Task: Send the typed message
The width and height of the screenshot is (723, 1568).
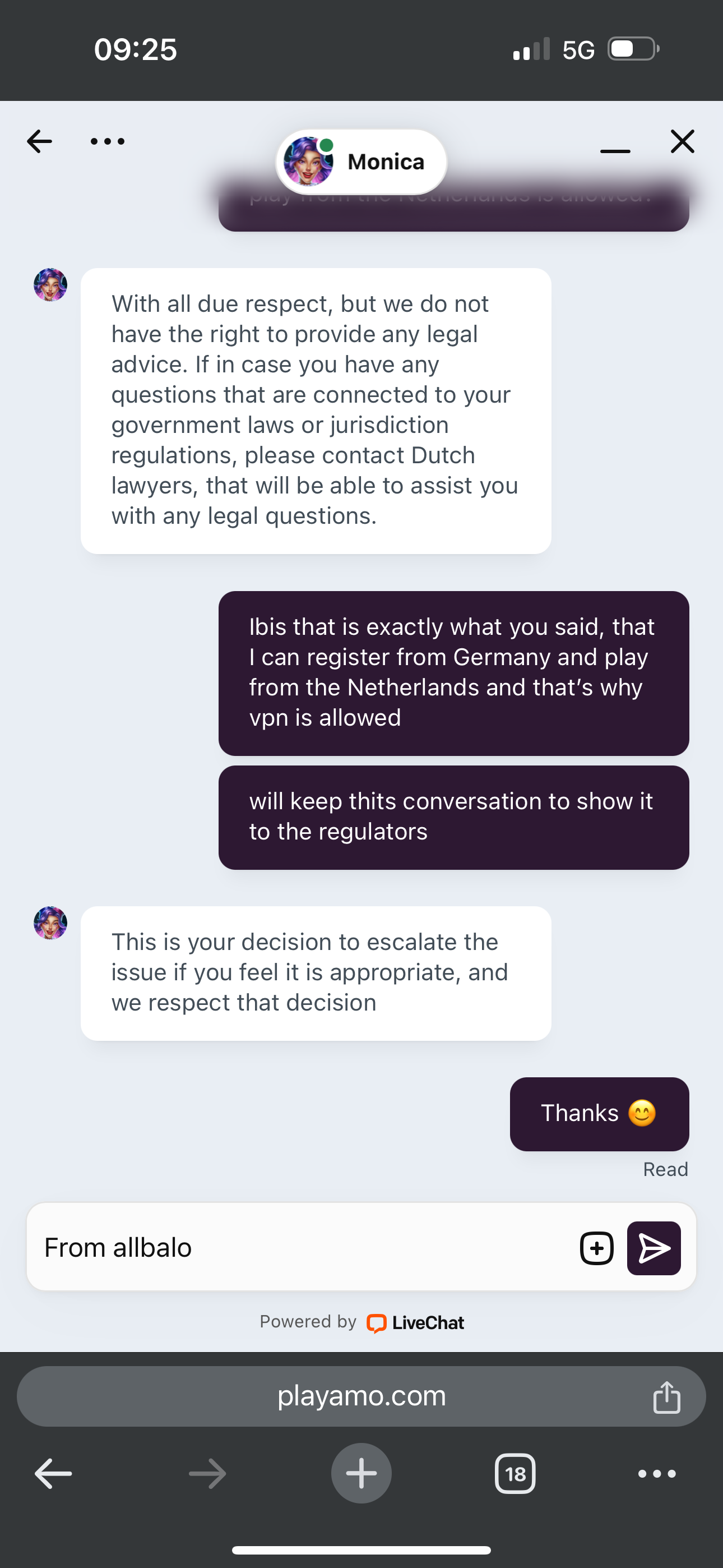Action: 654,1248
